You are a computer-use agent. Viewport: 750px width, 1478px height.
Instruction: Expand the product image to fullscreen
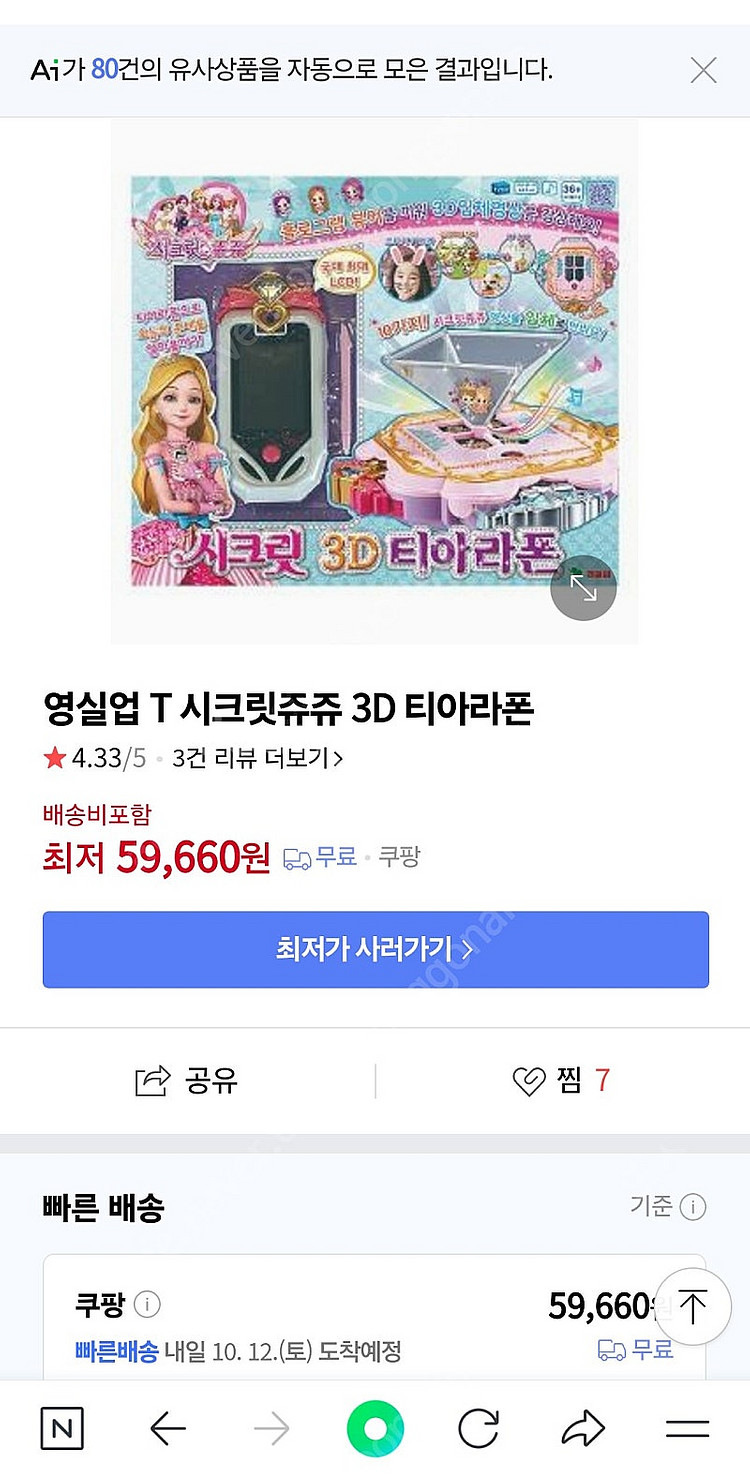[583, 588]
